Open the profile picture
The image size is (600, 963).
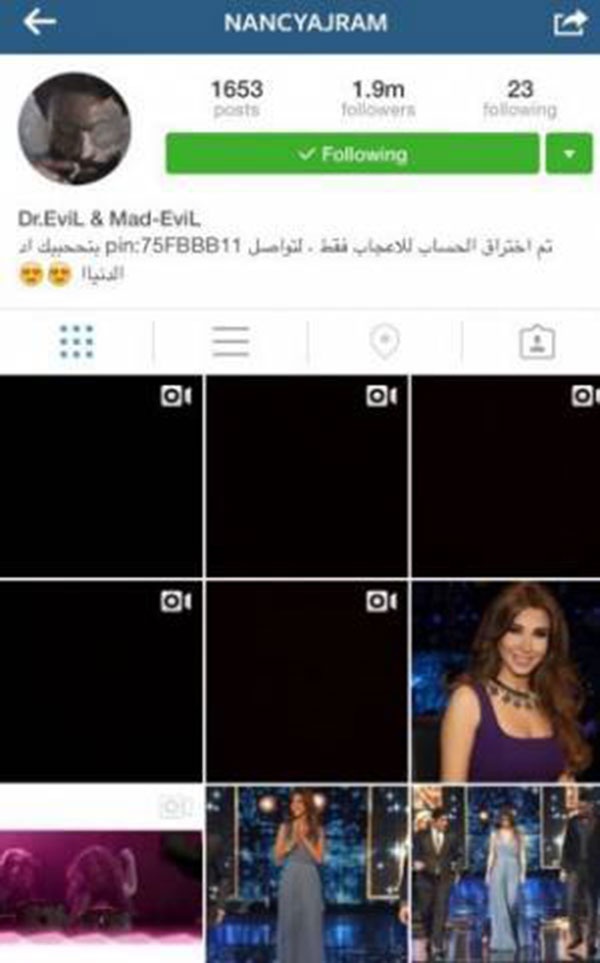pyautogui.click(x=75, y=128)
